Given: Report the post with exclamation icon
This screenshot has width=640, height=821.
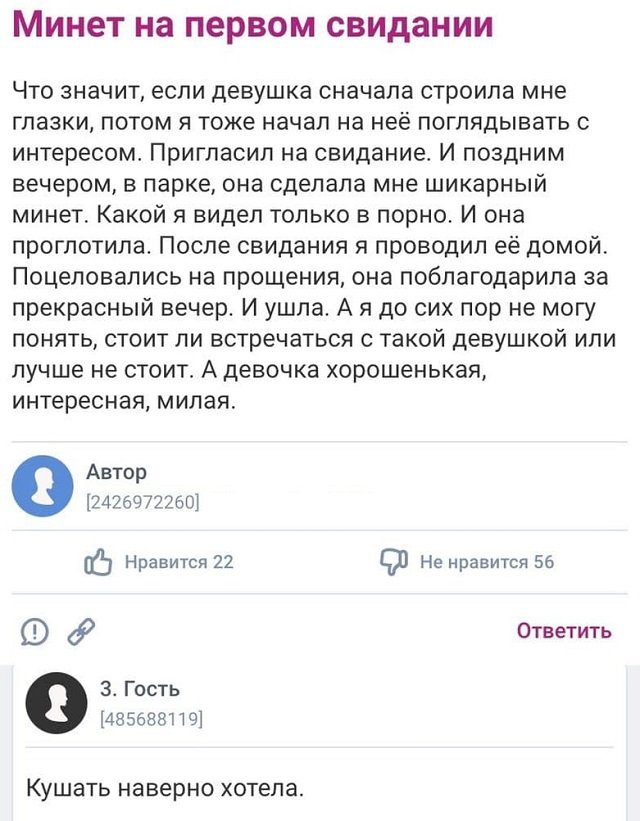Looking at the screenshot, I should [35, 631].
